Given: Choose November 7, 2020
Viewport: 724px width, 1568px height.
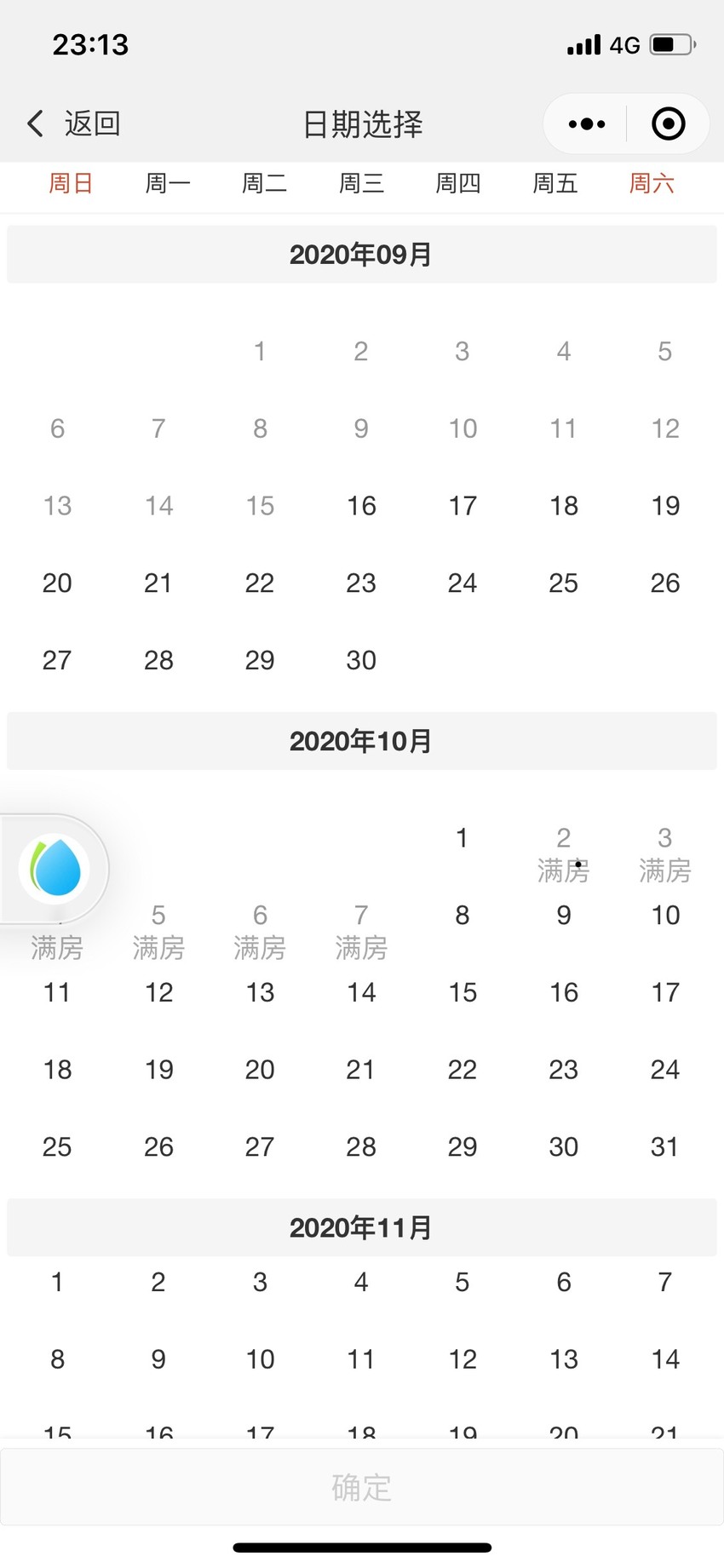Looking at the screenshot, I should [x=665, y=1282].
